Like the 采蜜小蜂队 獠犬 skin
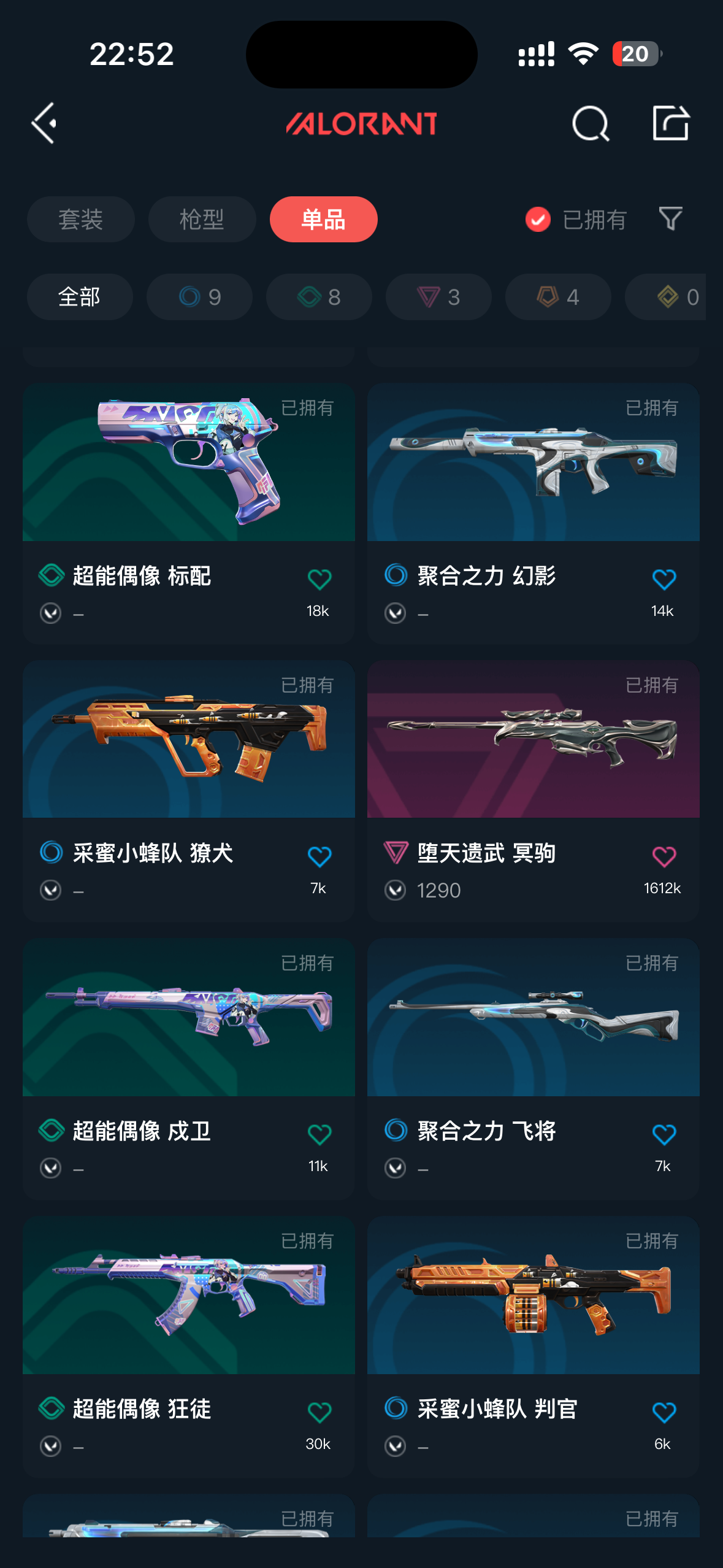Screen dimensions: 723x1568 tap(319, 856)
